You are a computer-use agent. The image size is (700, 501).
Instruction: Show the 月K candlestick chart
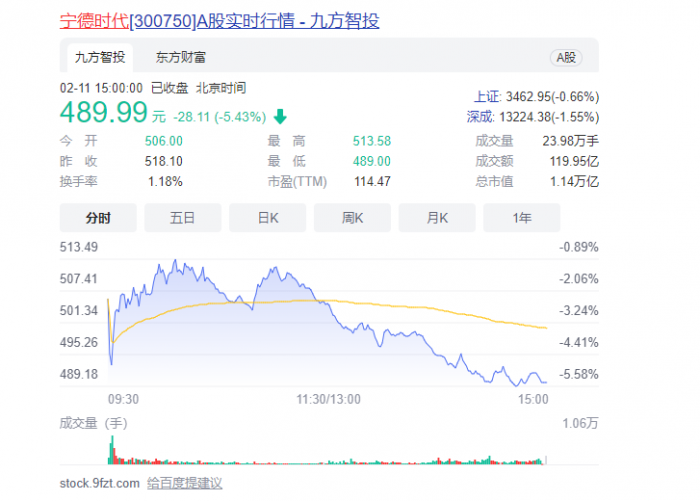(x=437, y=217)
